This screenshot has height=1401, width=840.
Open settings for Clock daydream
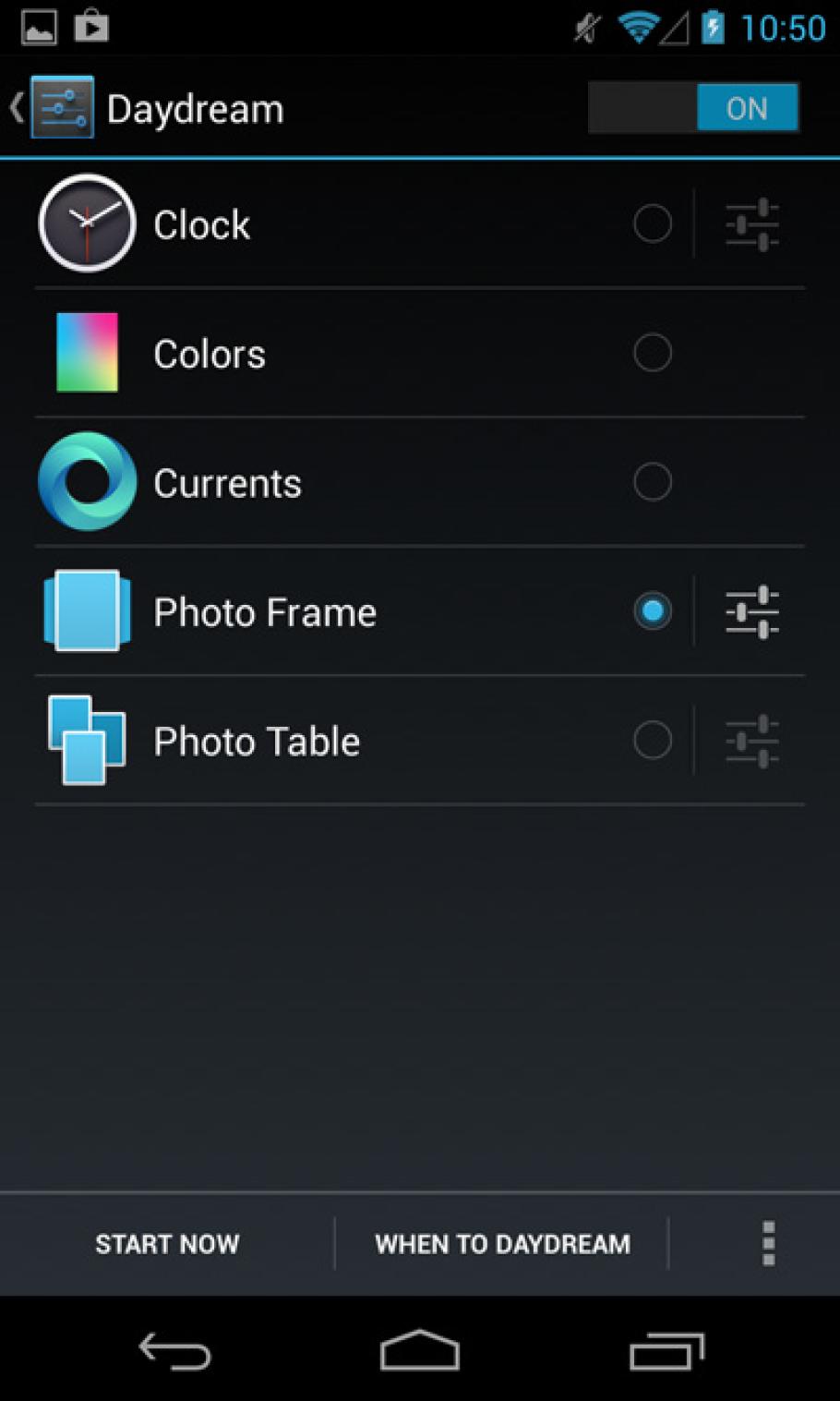tap(752, 224)
